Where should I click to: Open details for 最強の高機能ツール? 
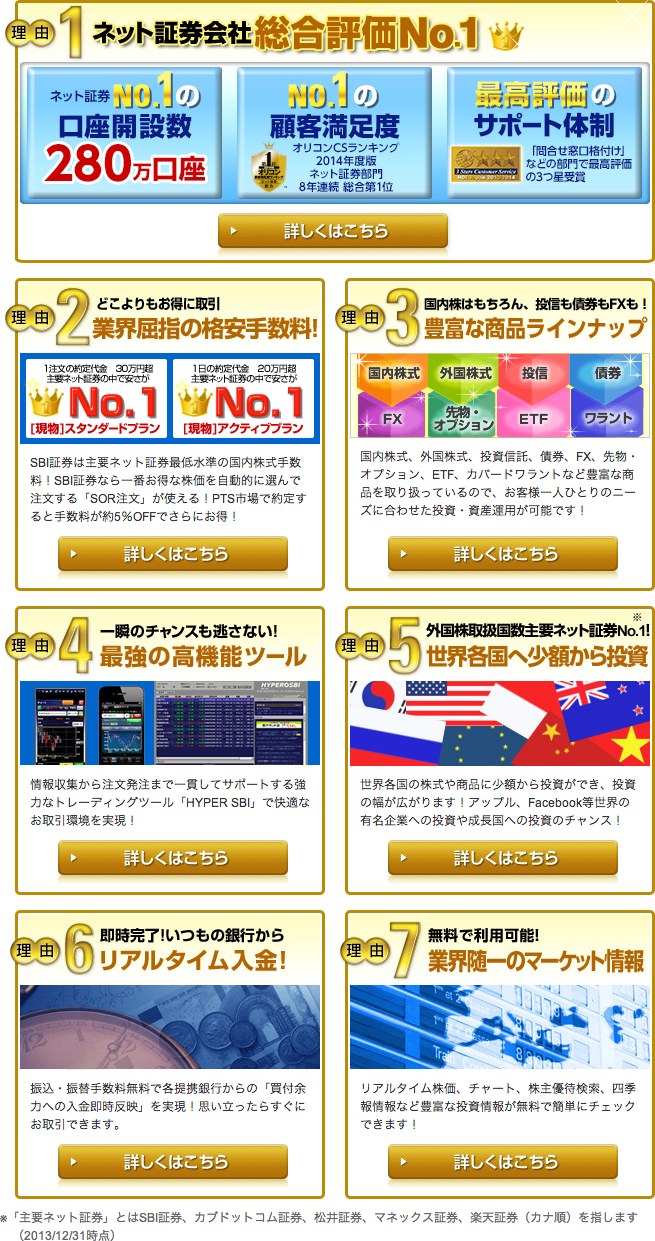pos(172,858)
